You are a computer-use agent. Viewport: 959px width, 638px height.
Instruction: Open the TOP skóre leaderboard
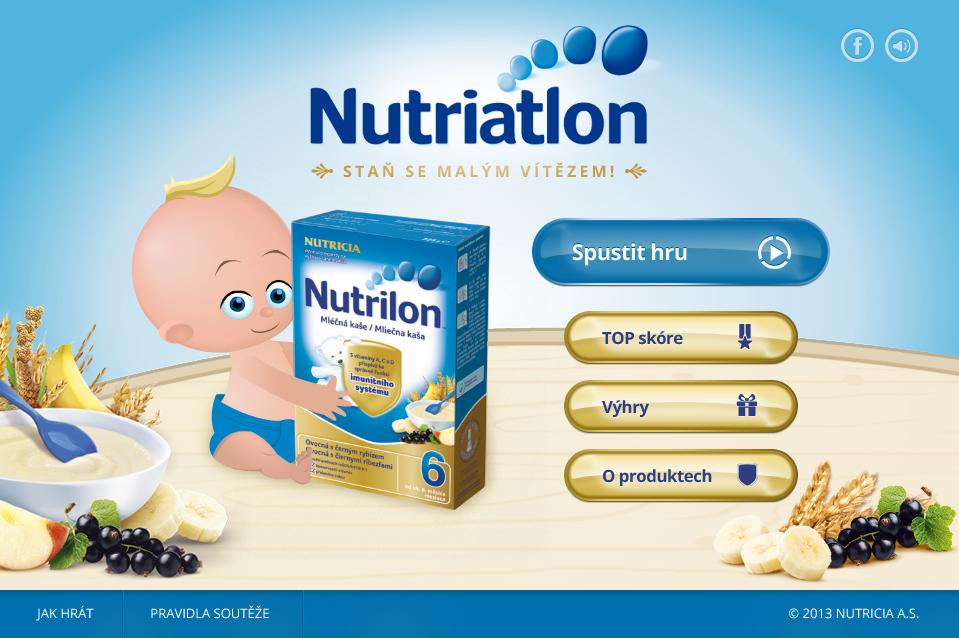point(680,338)
